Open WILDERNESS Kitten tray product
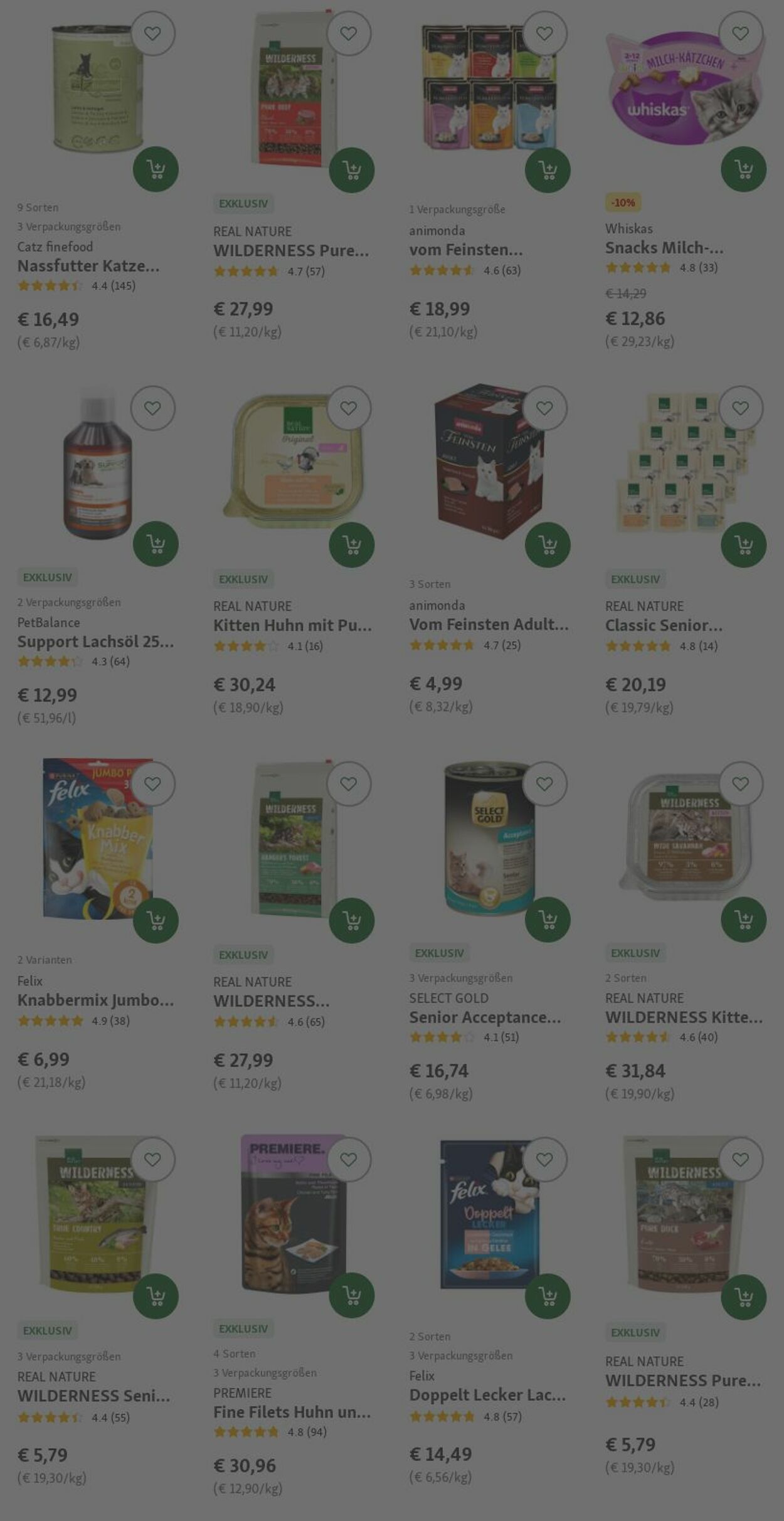The height and width of the screenshot is (1521, 784). pos(684,1017)
